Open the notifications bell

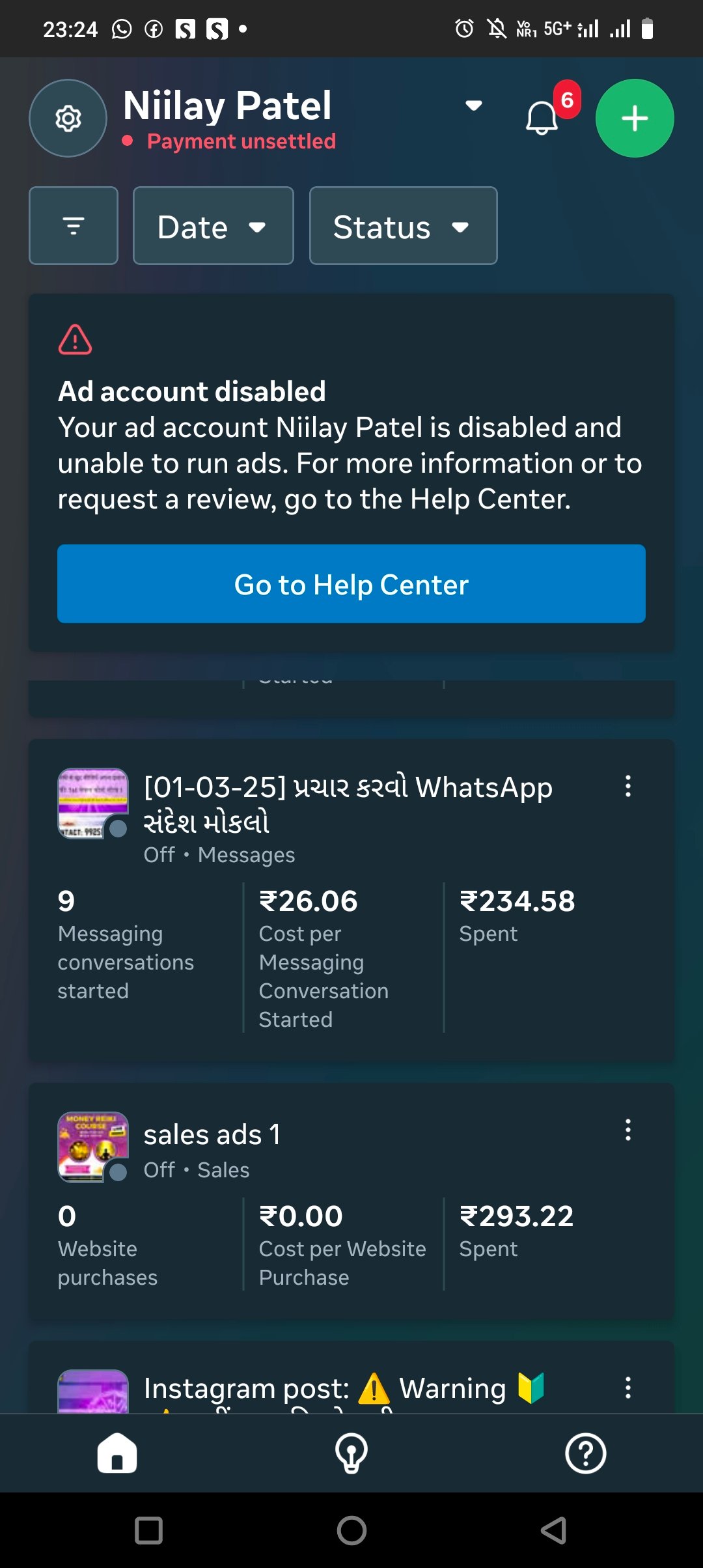542,119
